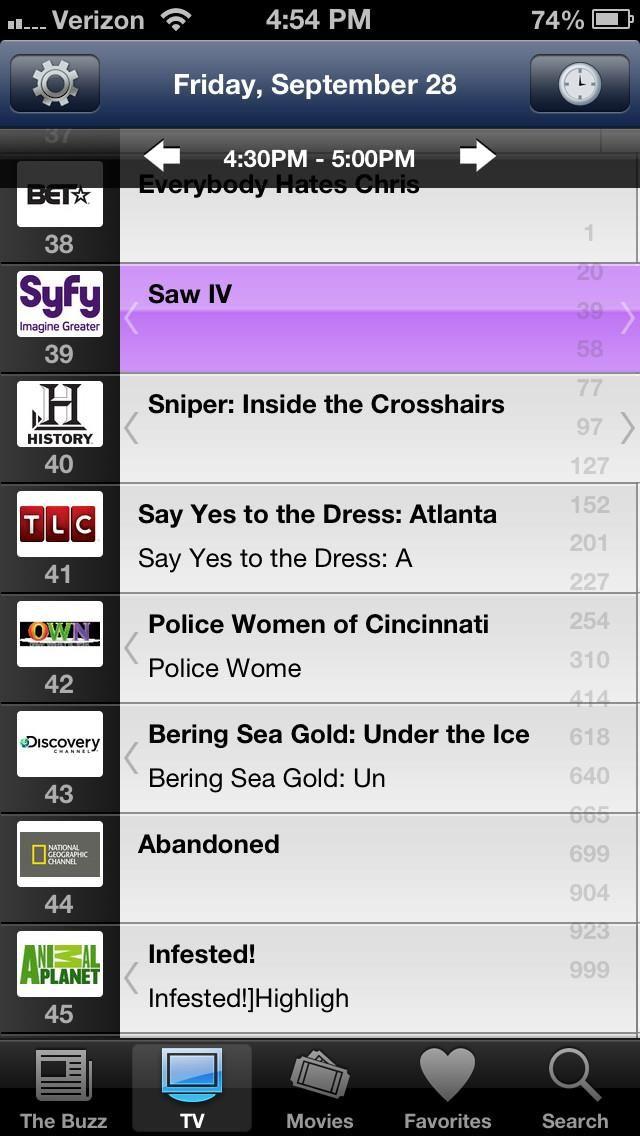Advance to the next time slot

pyautogui.click(x=477, y=156)
